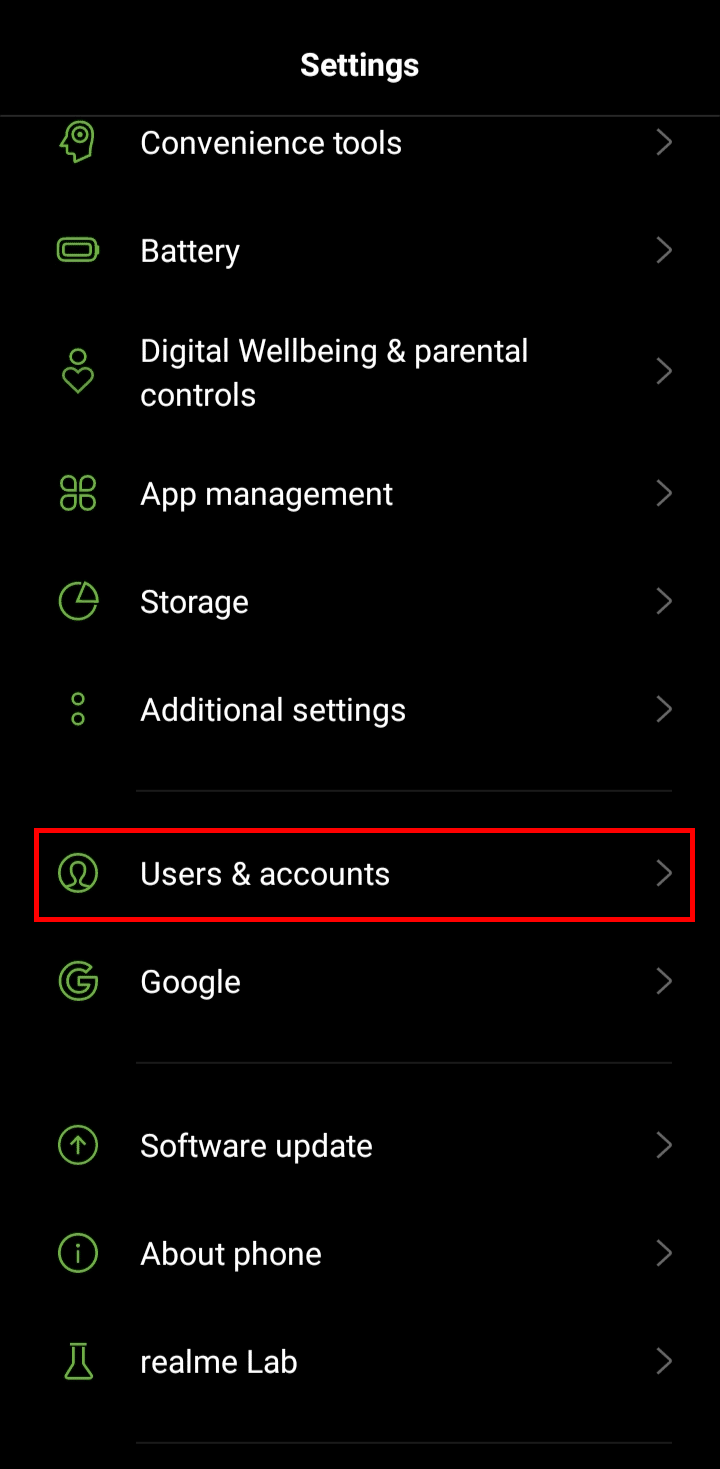The image size is (720, 1469).
Task: Expand the About phone chevron
Action: tap(664, 1253)
